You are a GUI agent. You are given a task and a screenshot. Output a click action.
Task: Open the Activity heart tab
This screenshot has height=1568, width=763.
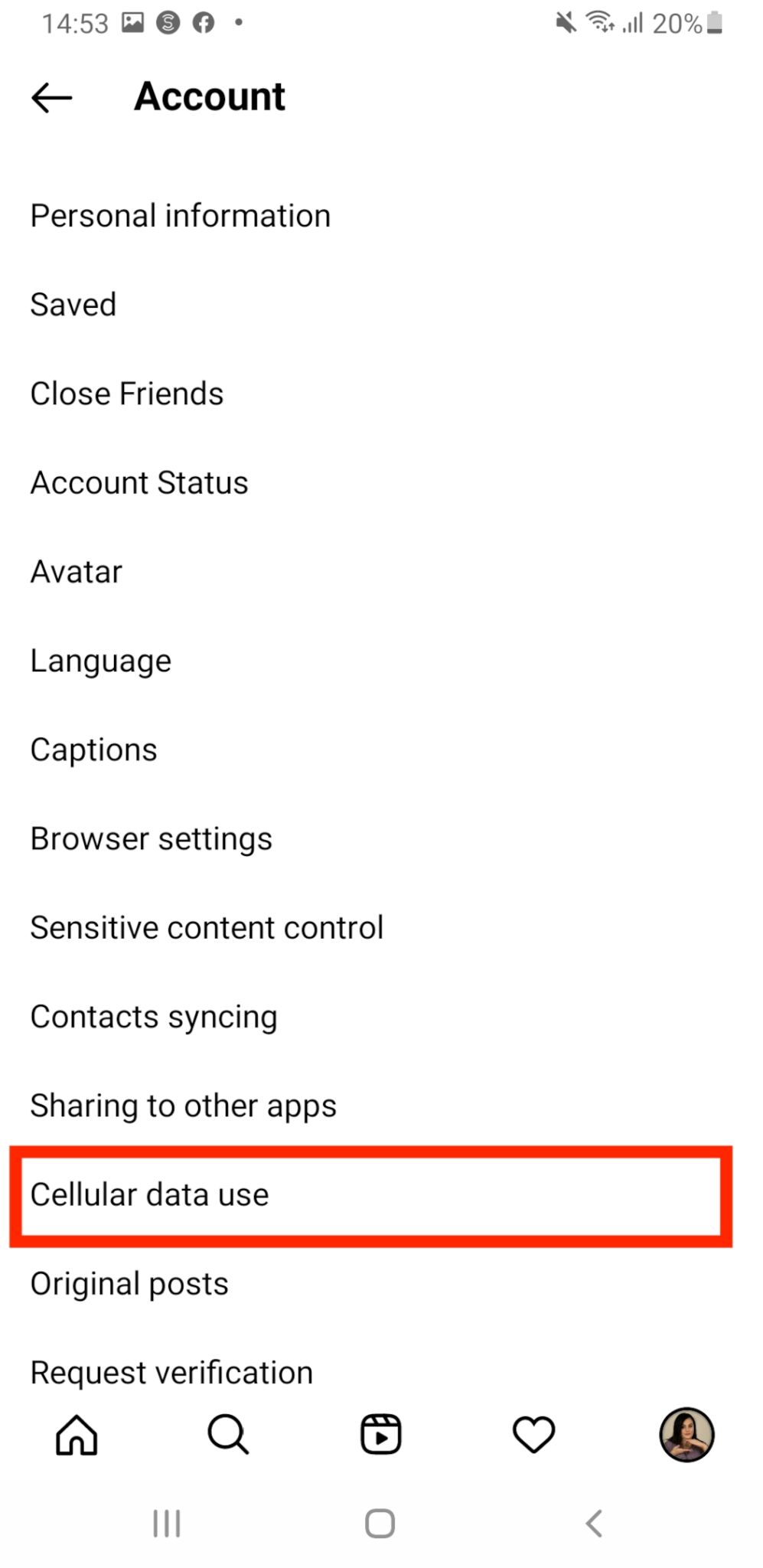[x=533, y=1434]
